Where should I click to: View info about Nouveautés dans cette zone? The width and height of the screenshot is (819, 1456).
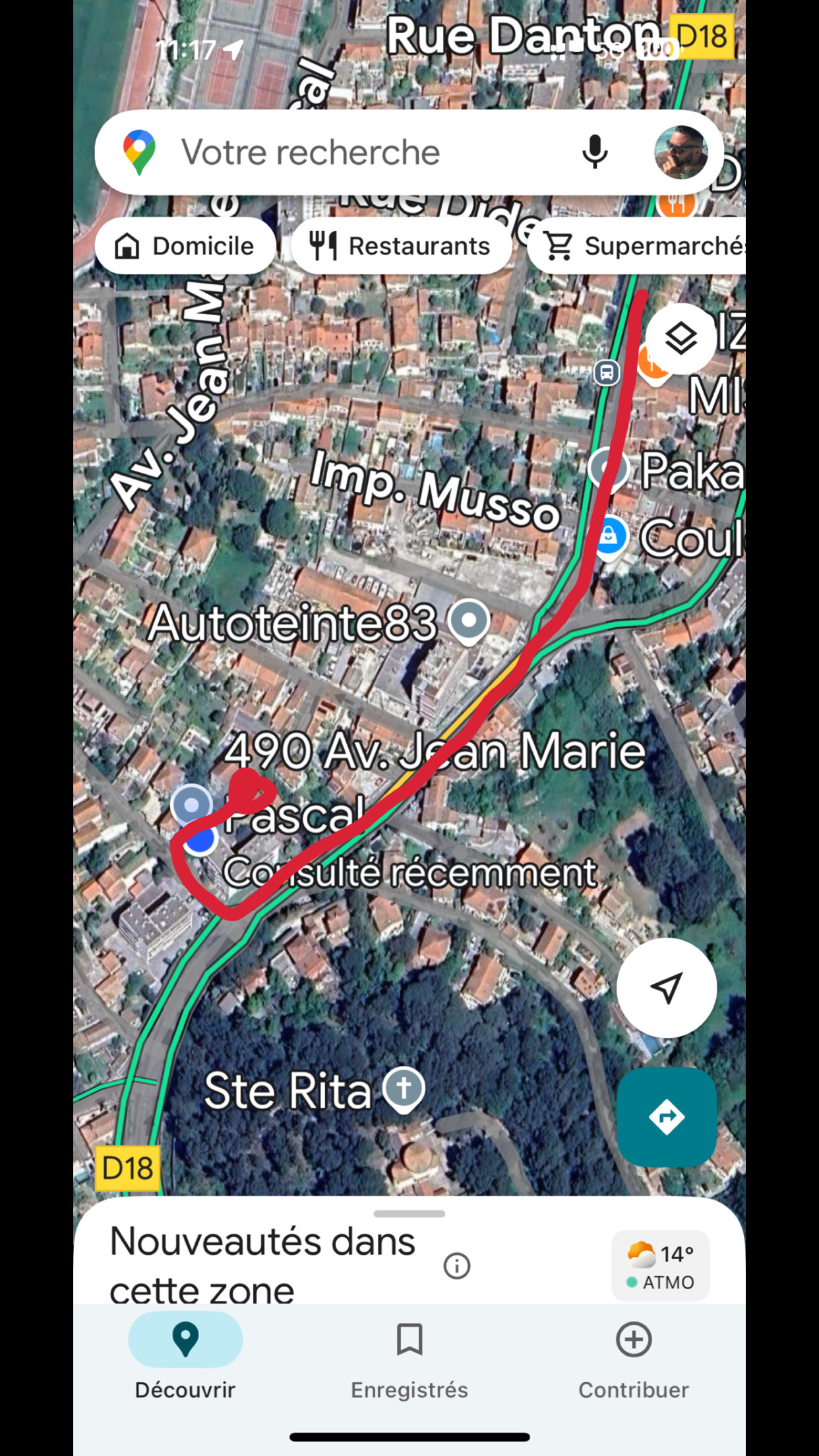(x=457, y=1265)
